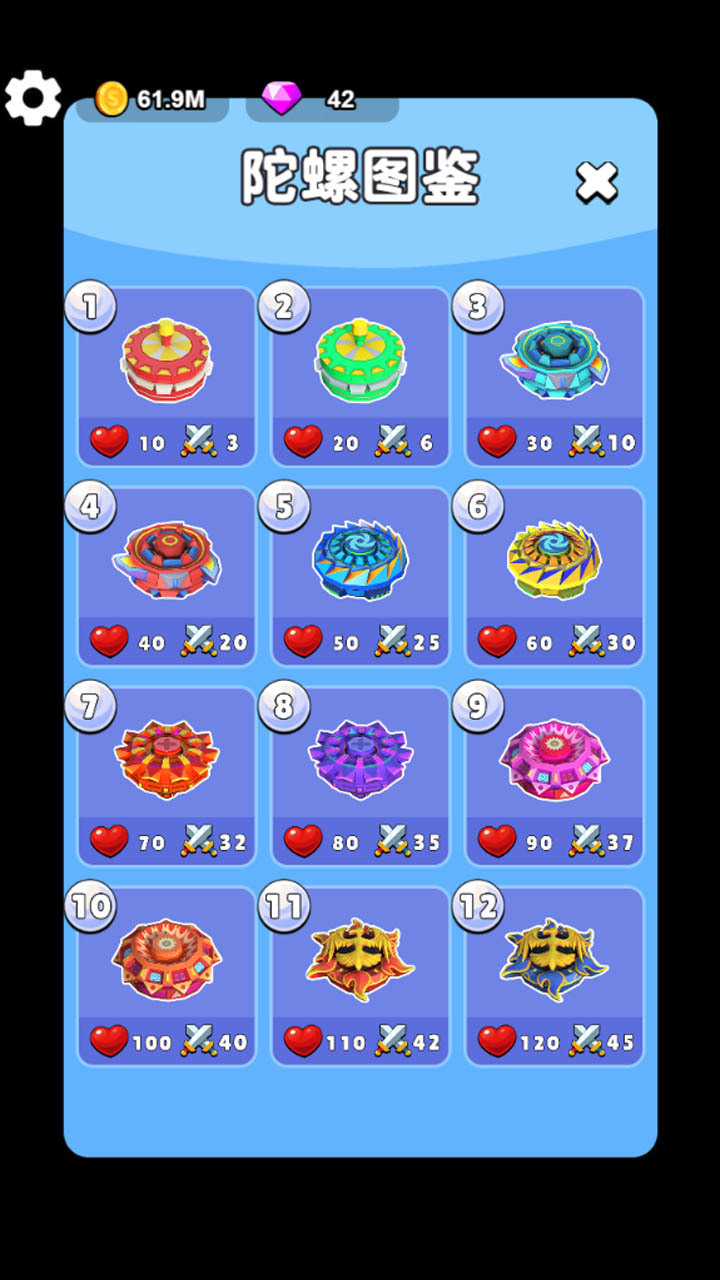This screenshot has height=1280, width=720.
Task: View spinning top card number 10
Action: (x=166, y=976)
